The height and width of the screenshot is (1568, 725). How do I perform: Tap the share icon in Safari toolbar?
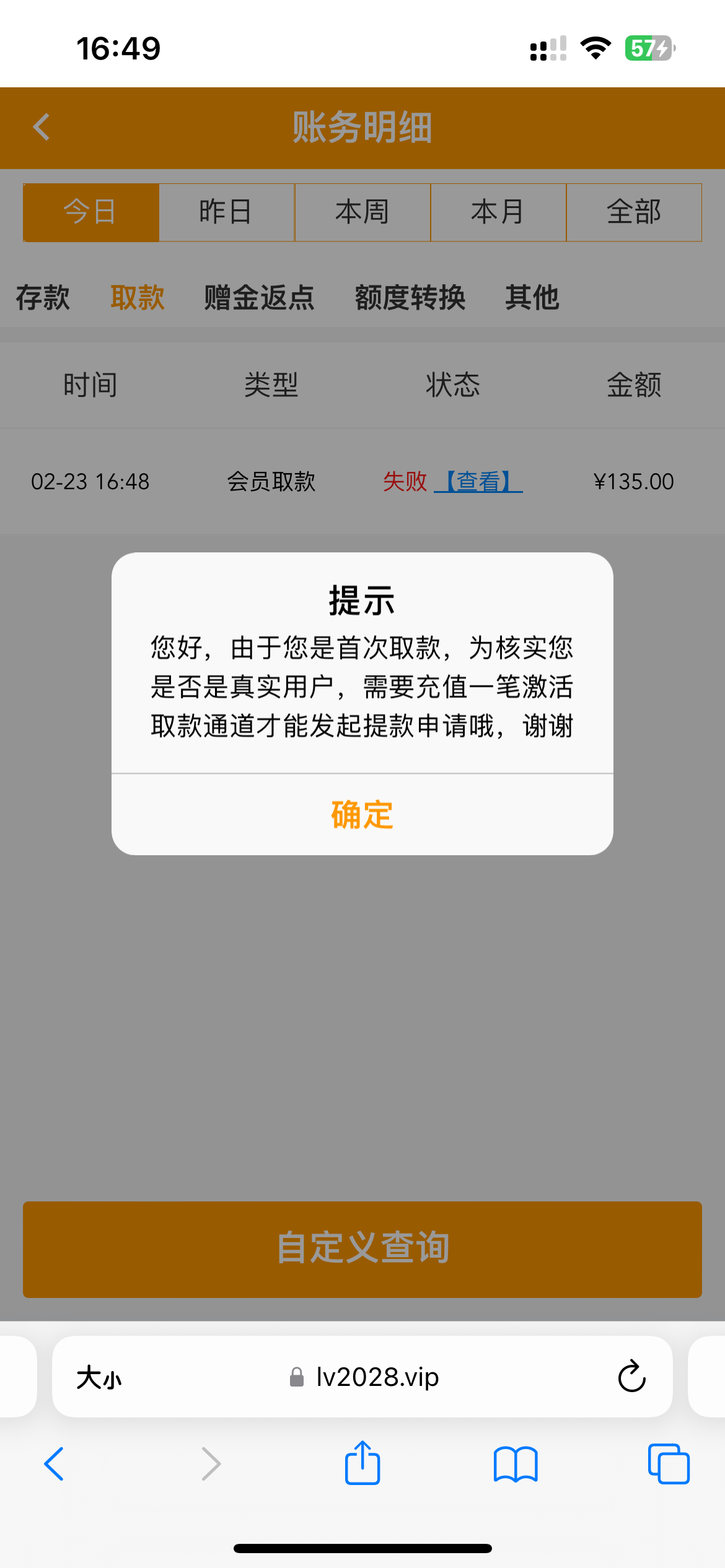click(x=362, y=1463)
